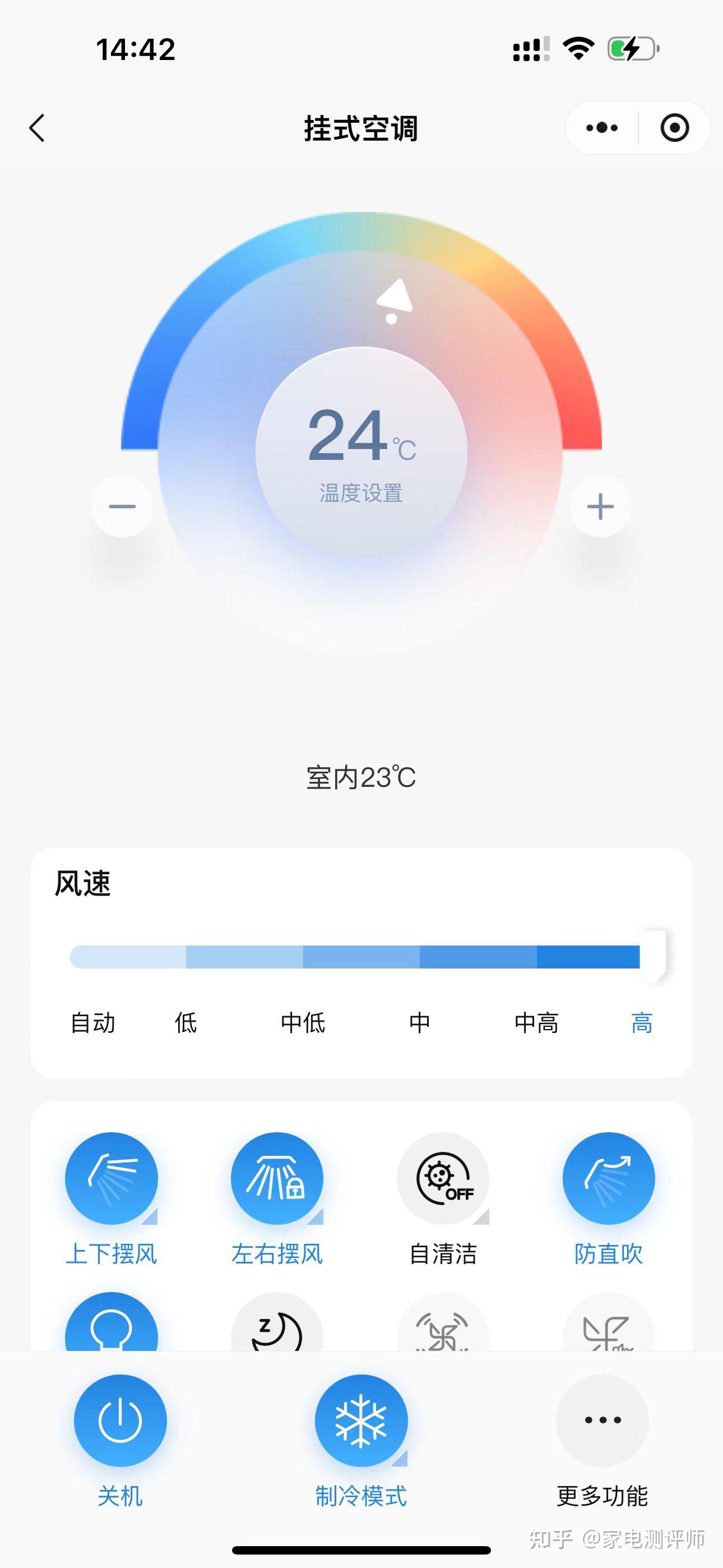Screen dimensions: 723x1568
Task: Open 更多功能 for more functions
Action: pyautogui.click(x=602, y=1421)
